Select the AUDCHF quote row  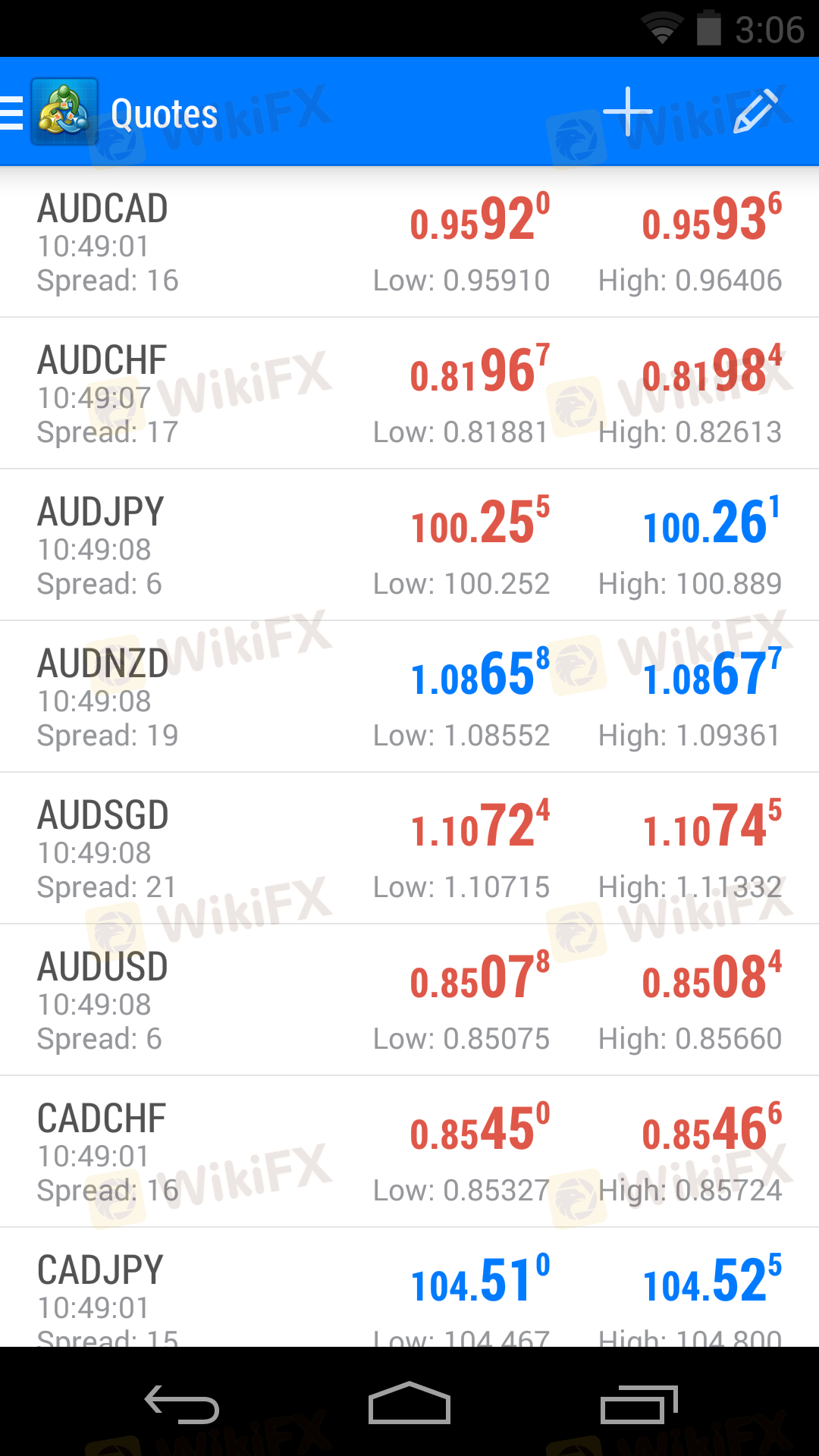pyautogui.click(x=409, y=394)
